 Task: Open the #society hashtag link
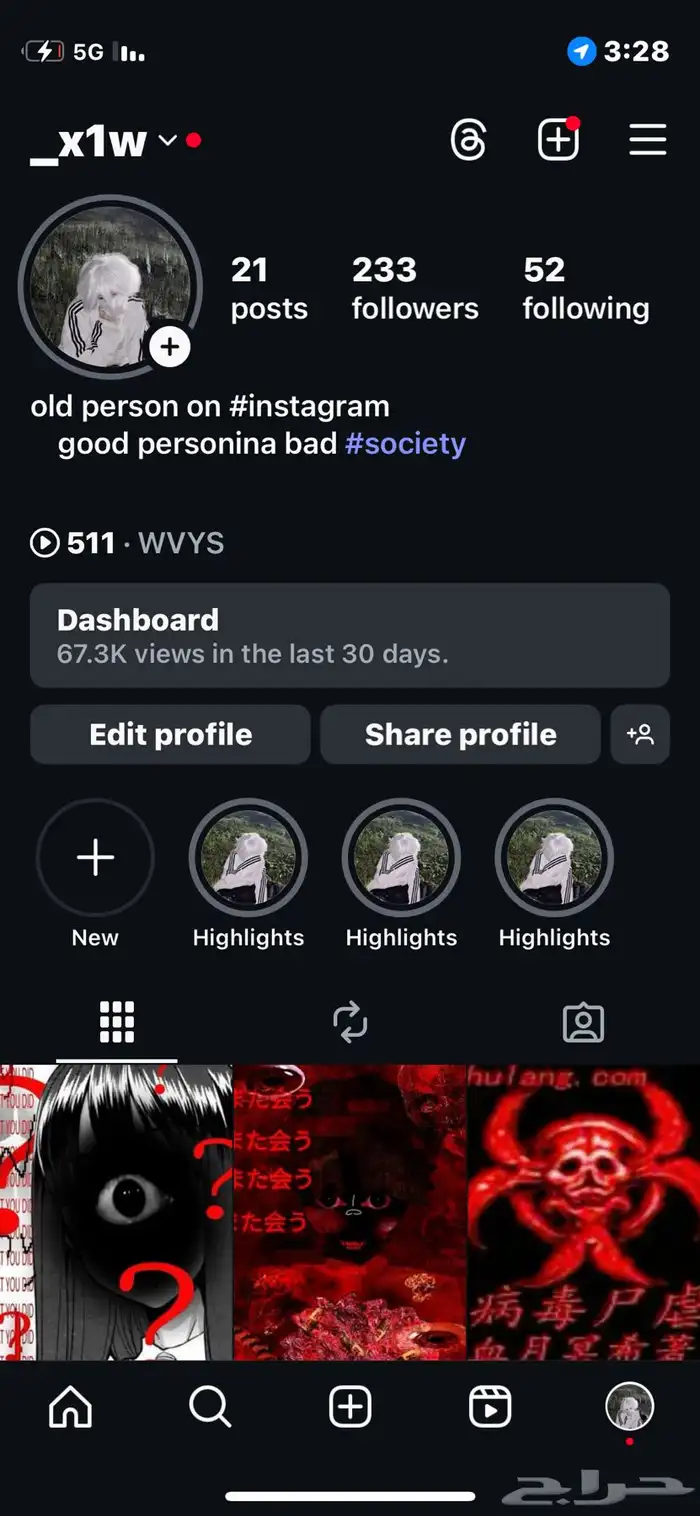coord(405,443)
